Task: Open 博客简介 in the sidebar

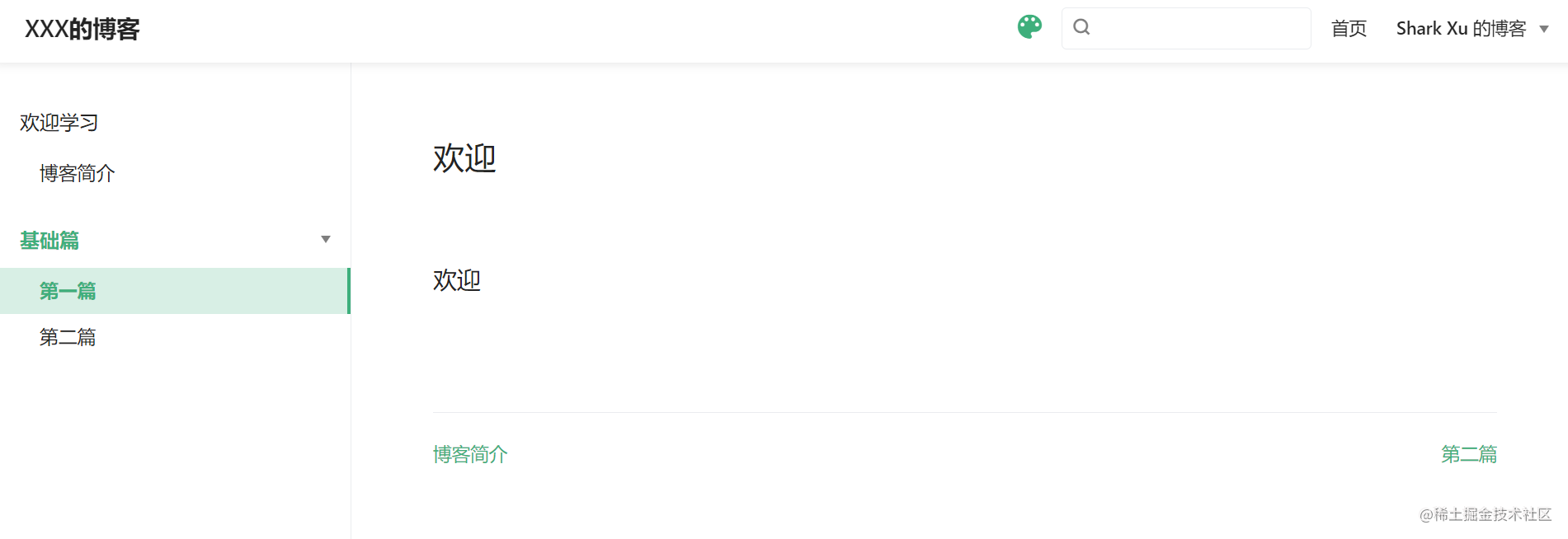Action: (78, 174)
